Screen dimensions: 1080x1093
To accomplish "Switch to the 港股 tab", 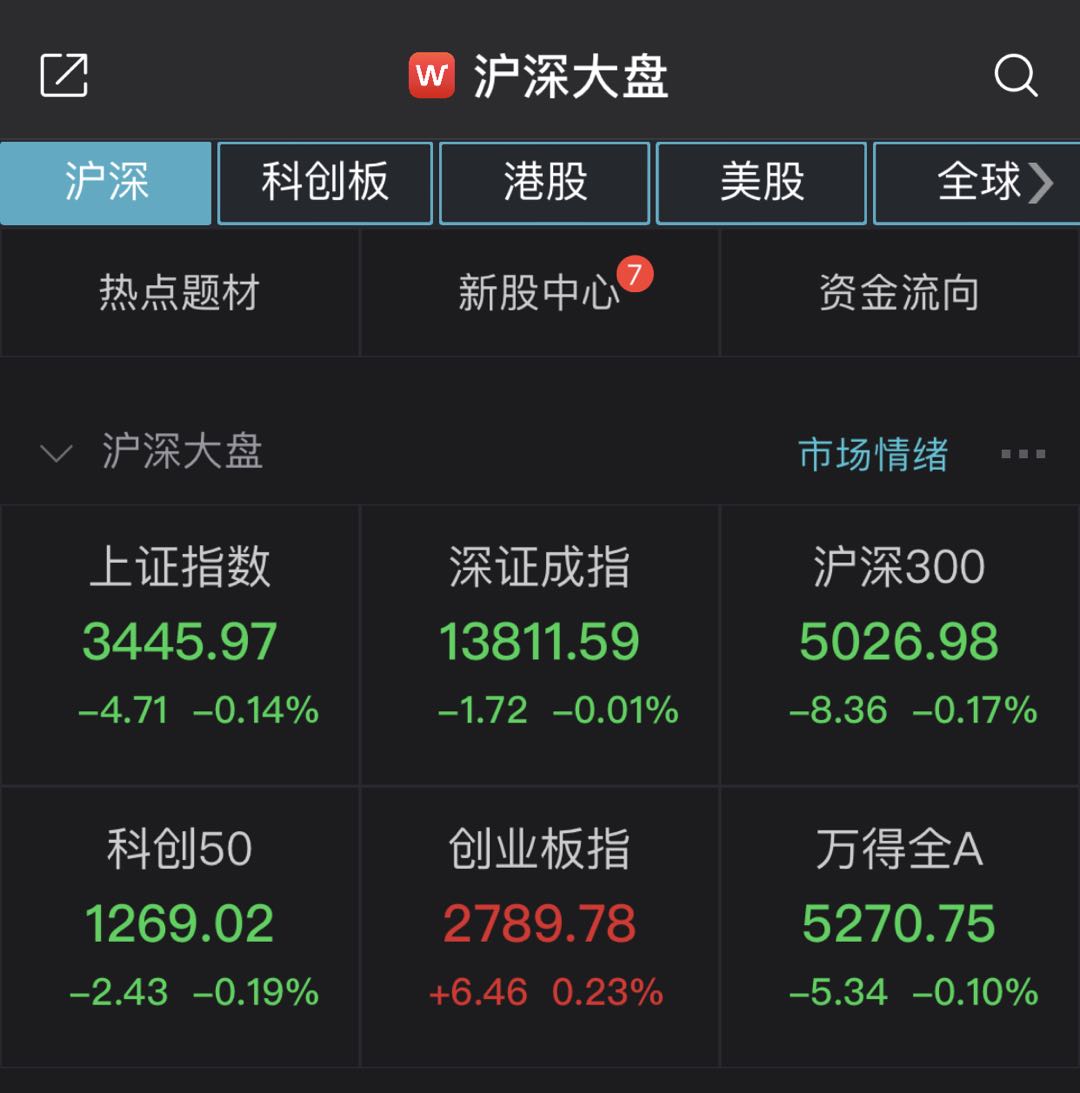I will [544, 183].
